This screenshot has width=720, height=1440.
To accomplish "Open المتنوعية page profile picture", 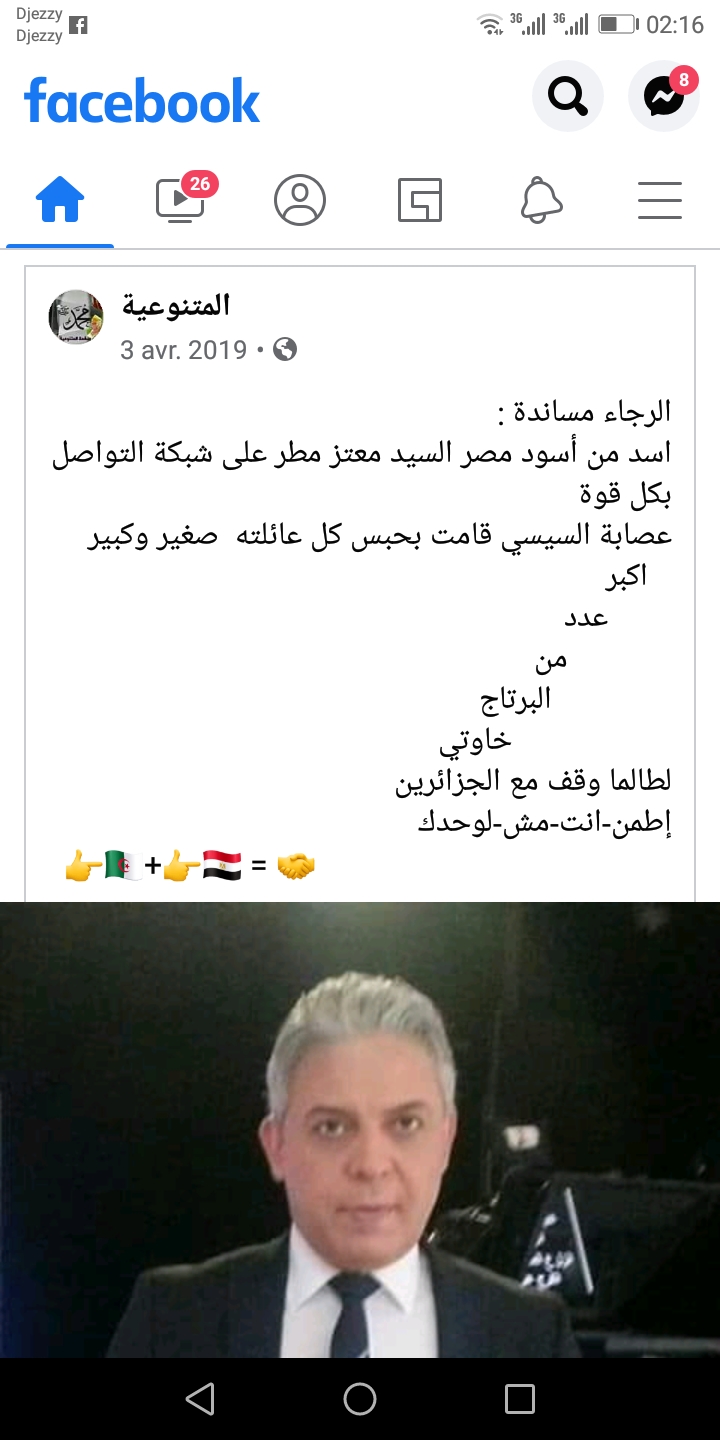I will [x=76, y=318].
